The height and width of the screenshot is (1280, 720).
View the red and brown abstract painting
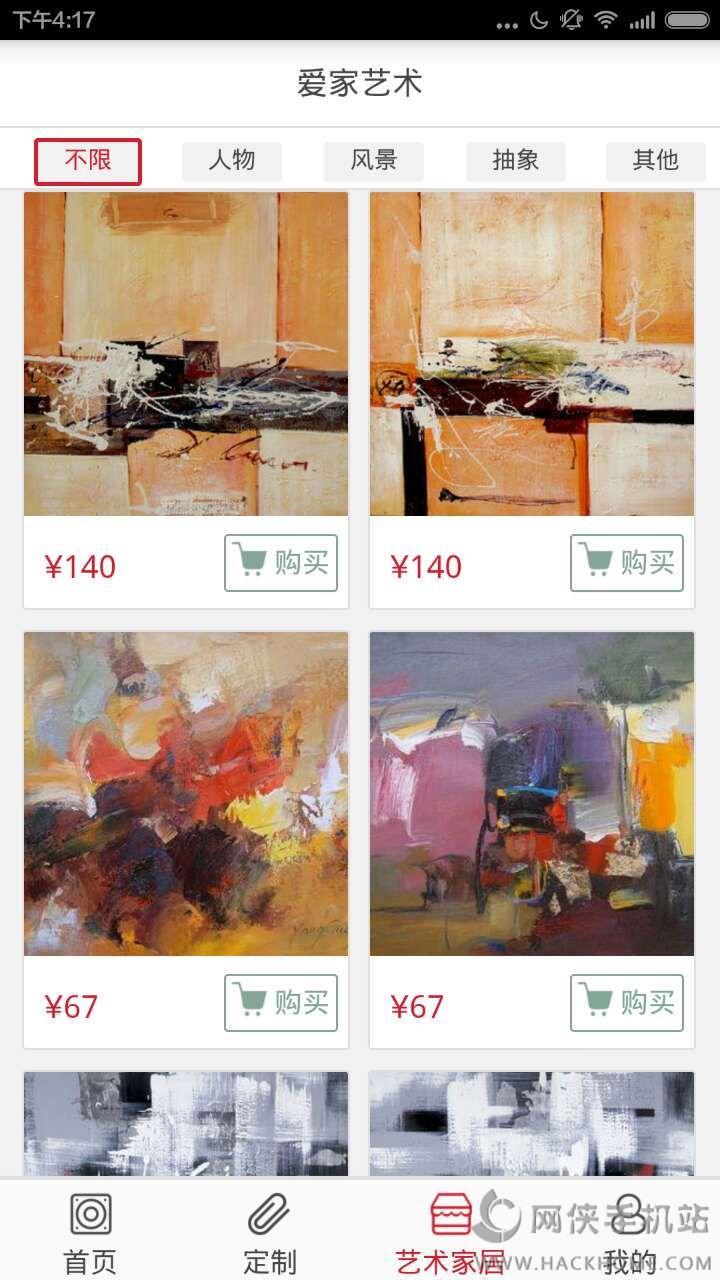[x=186, y=793]
